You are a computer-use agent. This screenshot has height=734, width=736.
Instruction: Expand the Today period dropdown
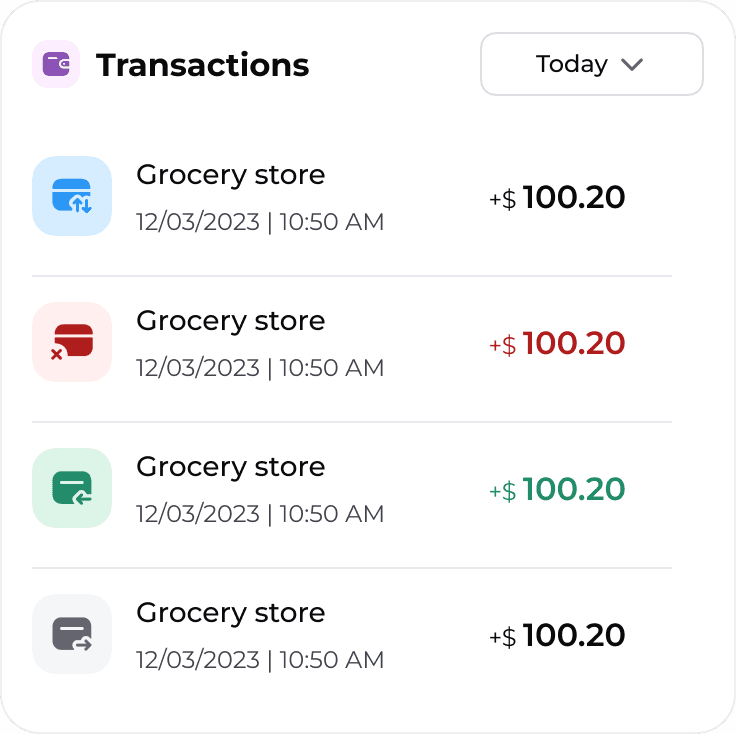tap(591, 64)
